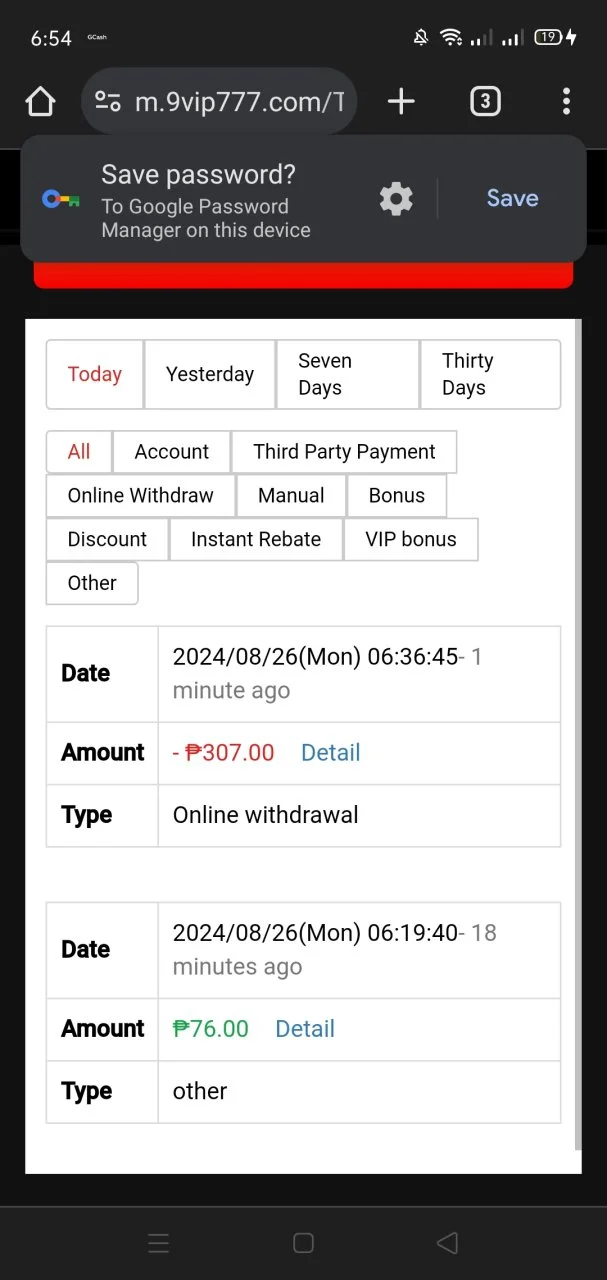607x1280 pixels.
Task: Show Online Withdraw transactions
Action: (x=141, y=496)
